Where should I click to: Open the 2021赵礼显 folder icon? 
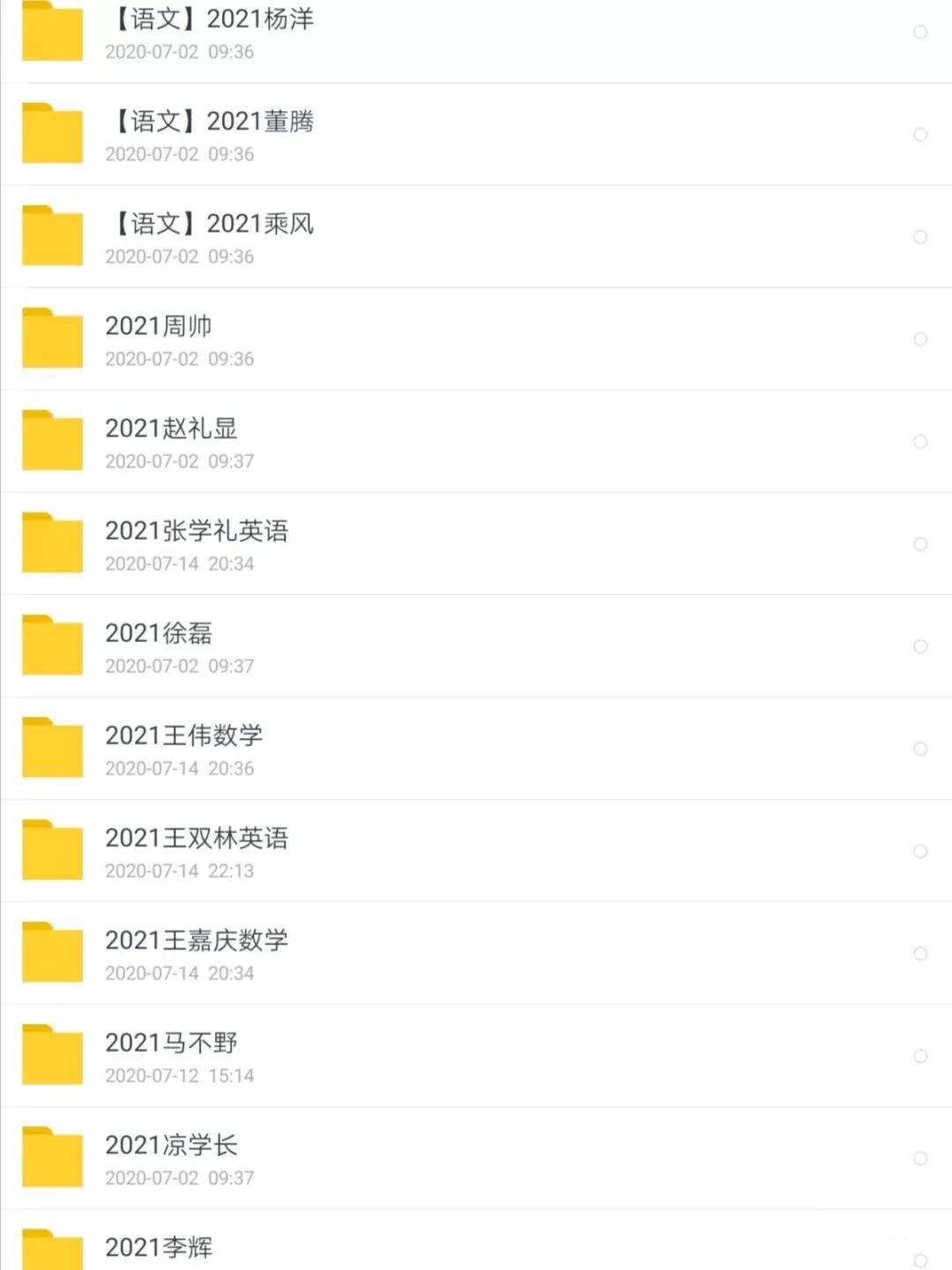click(51, 439)
